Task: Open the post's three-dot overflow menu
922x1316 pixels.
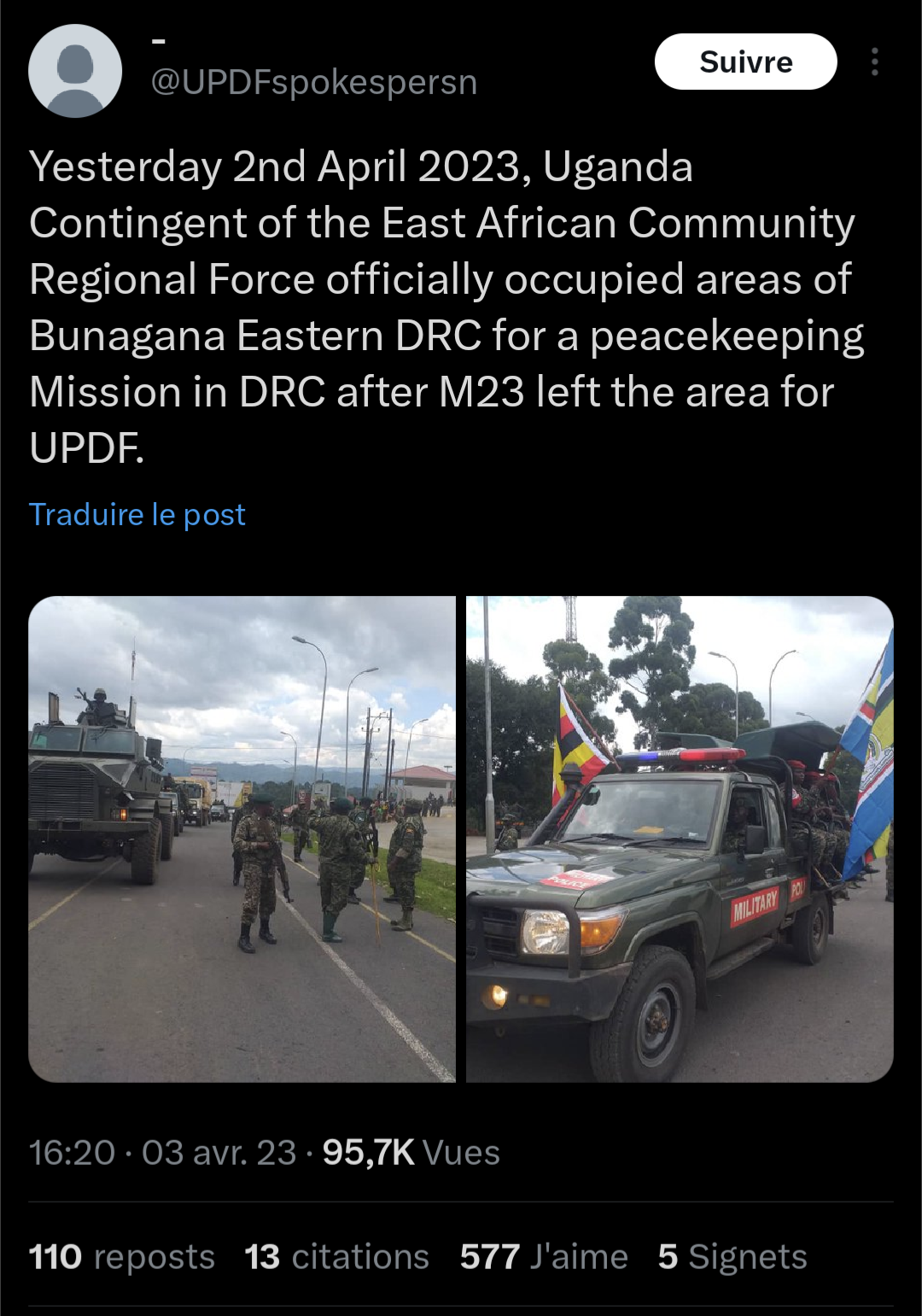Action: click(x=874, y=61)
